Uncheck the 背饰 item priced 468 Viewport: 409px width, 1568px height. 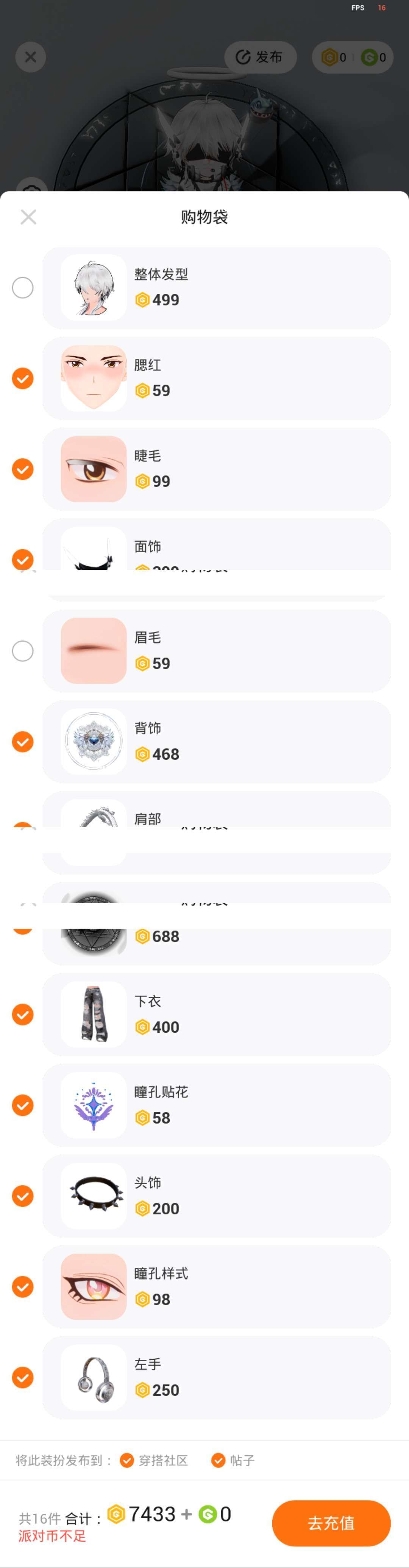coord(23,741)
